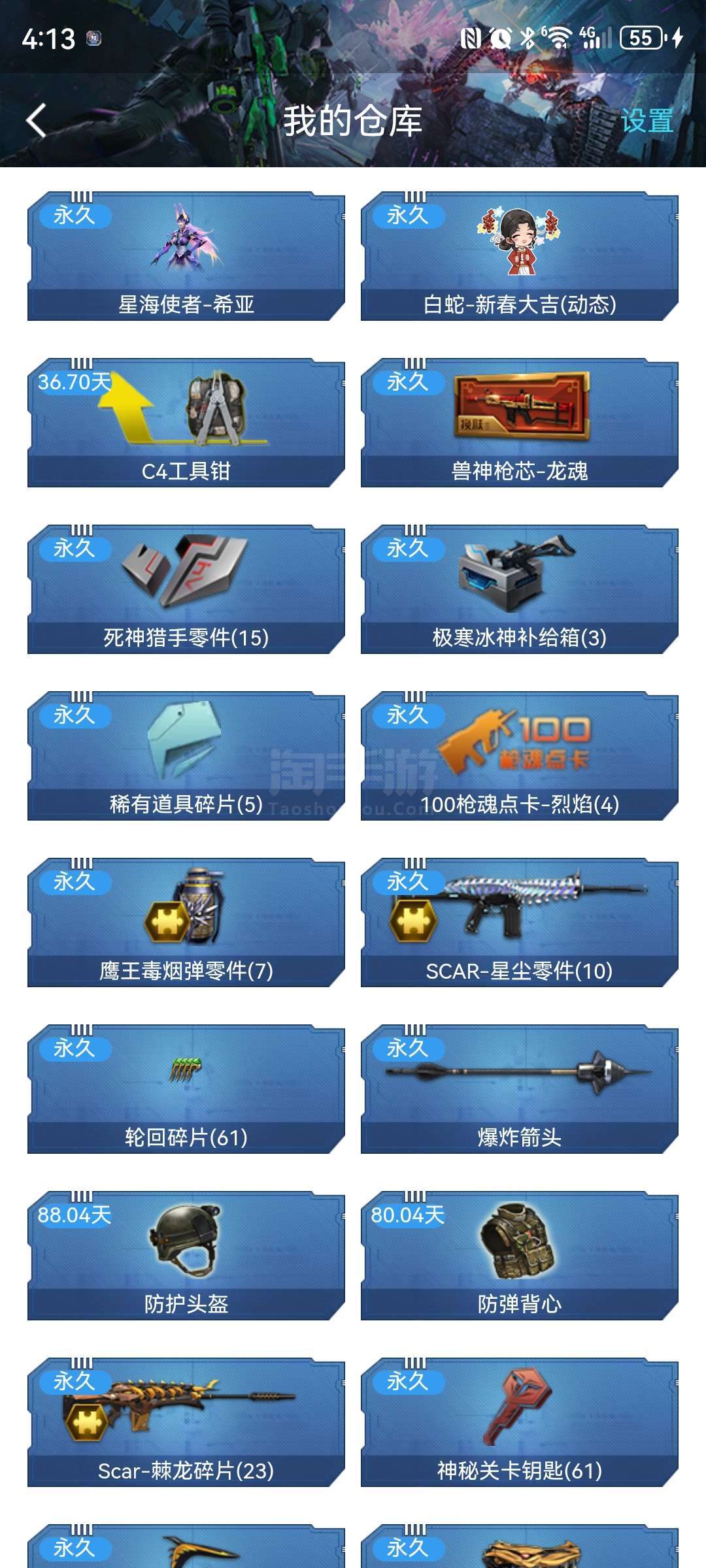Tap the 防护头盔 item

(186, 1256)
